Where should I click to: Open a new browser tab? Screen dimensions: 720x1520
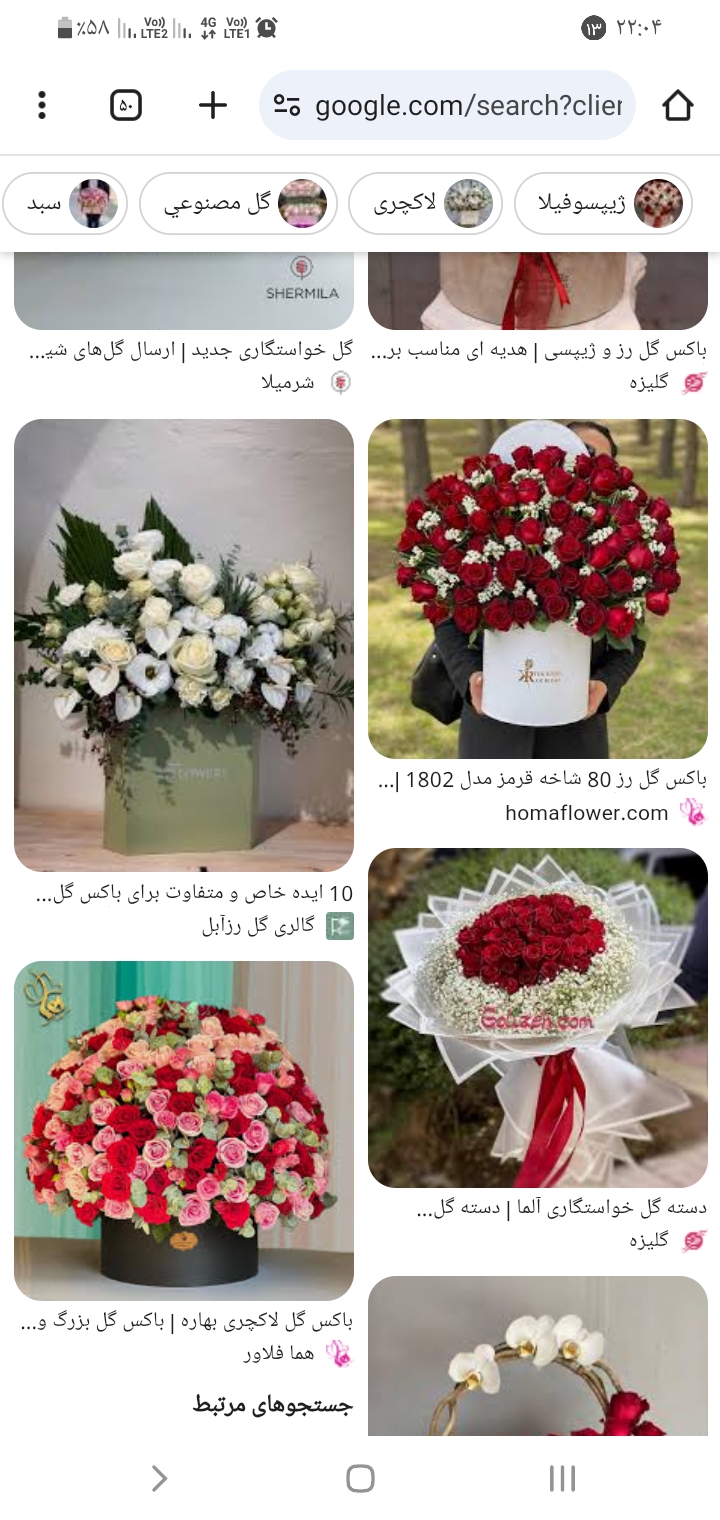tap(213, 105)
